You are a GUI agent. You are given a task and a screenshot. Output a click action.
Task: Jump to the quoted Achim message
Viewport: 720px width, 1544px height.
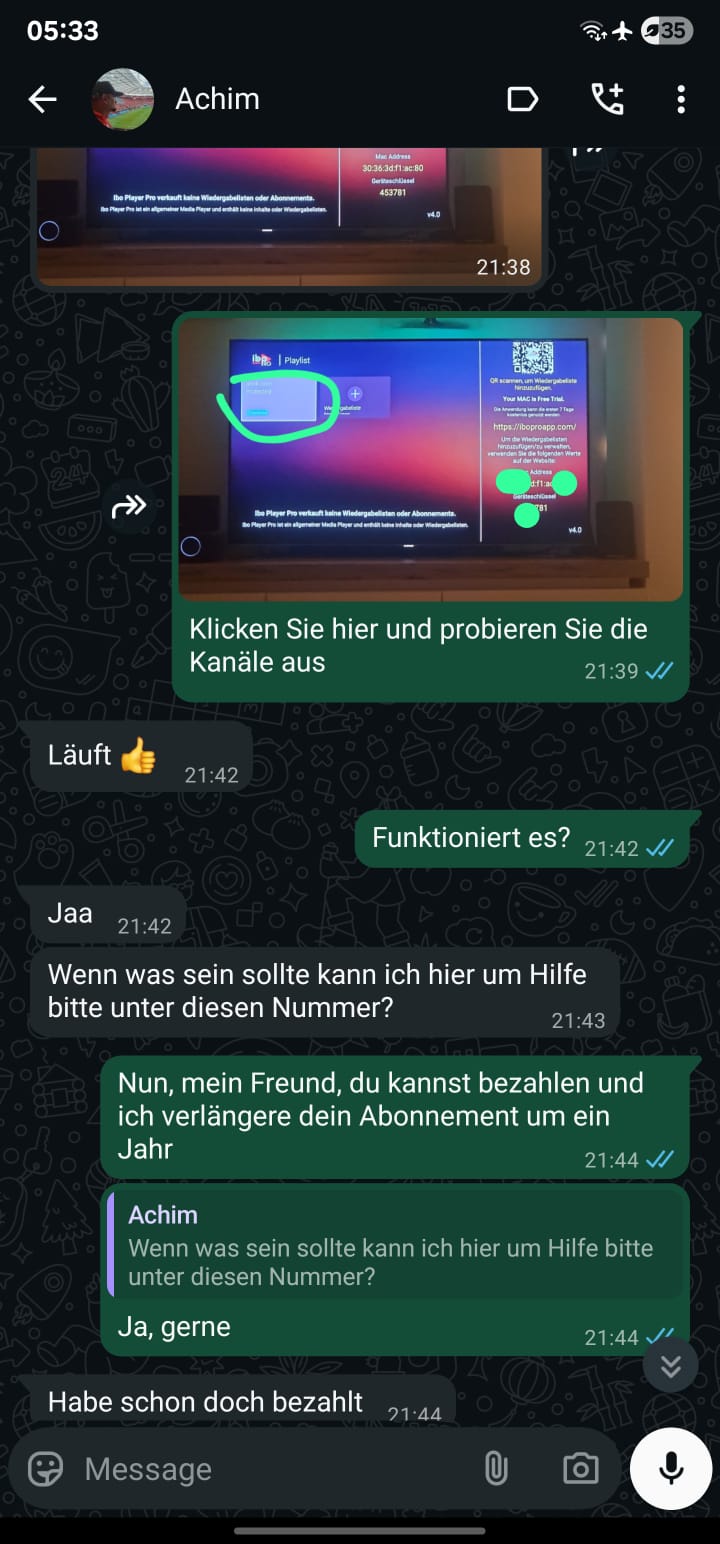pos(396,1246)
